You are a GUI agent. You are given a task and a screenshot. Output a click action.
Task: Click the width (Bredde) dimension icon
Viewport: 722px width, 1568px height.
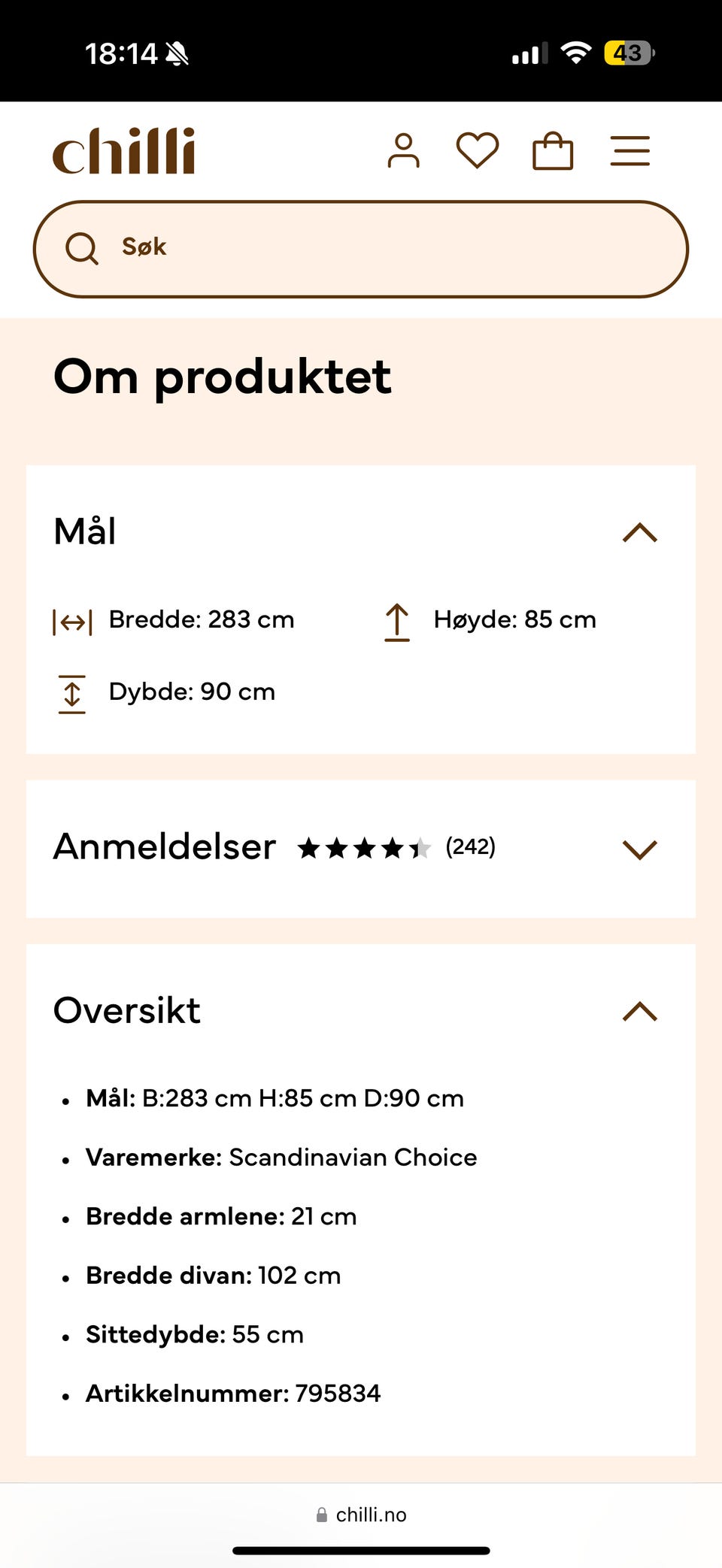[71, 619]
